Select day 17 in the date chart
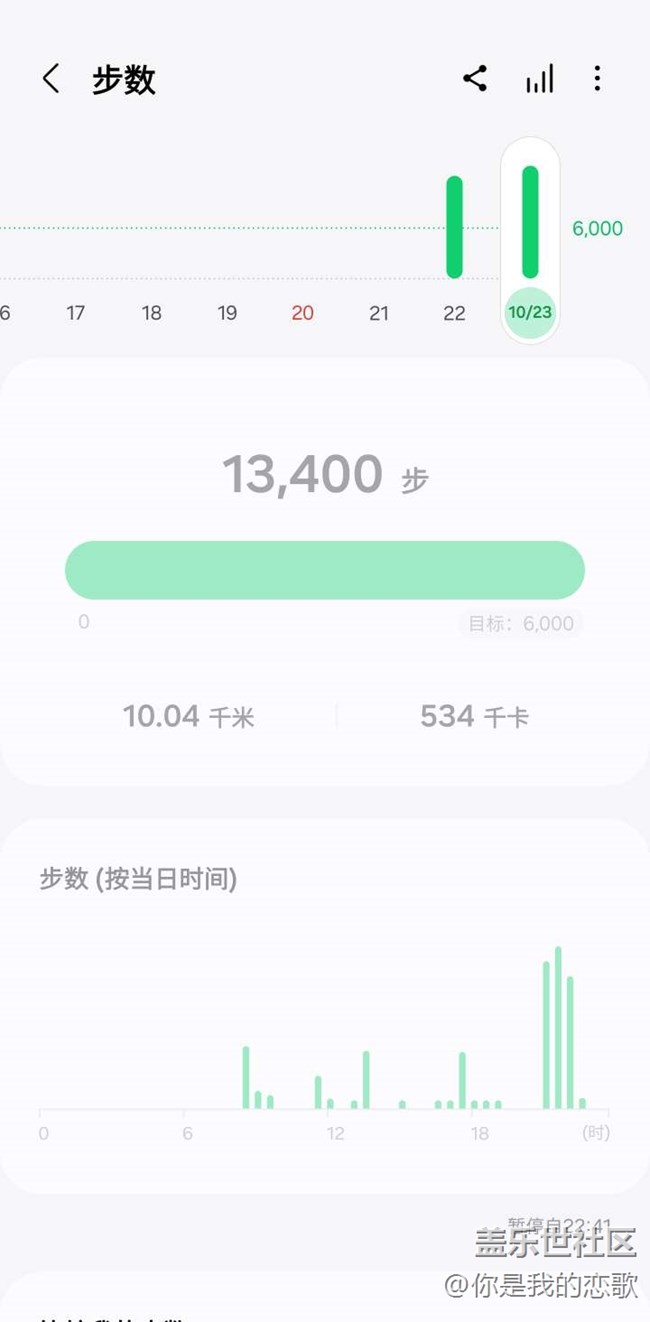The width and height of the screenshot is (650, 1322). pos(75,313)
